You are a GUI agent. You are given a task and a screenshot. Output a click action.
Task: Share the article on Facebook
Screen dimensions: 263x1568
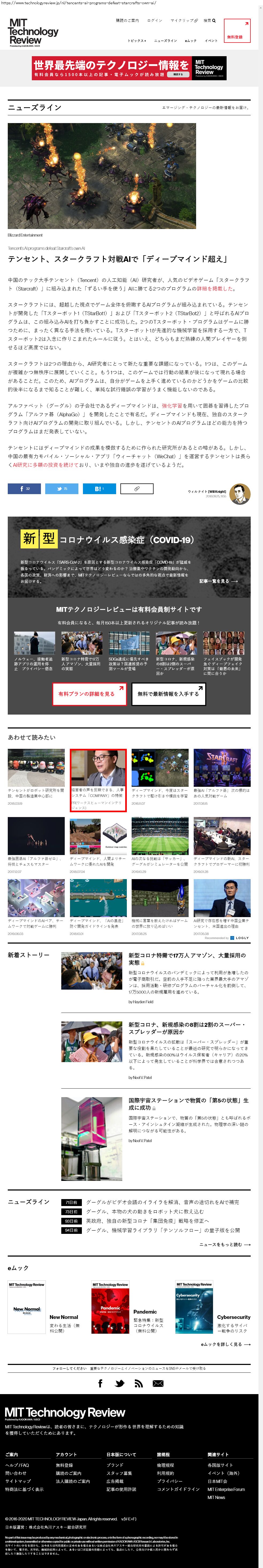(x=24, y=488)
